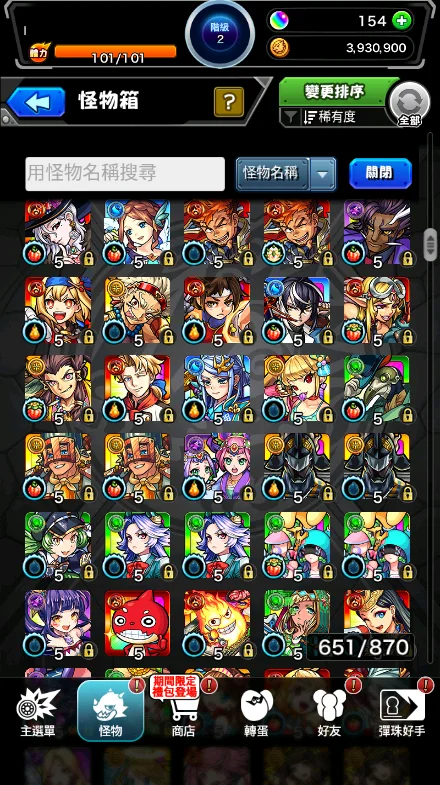Viewport: 440px width, 785px height.
Task: Tap the 變更排序 sort button
Action: click(334, 92)
